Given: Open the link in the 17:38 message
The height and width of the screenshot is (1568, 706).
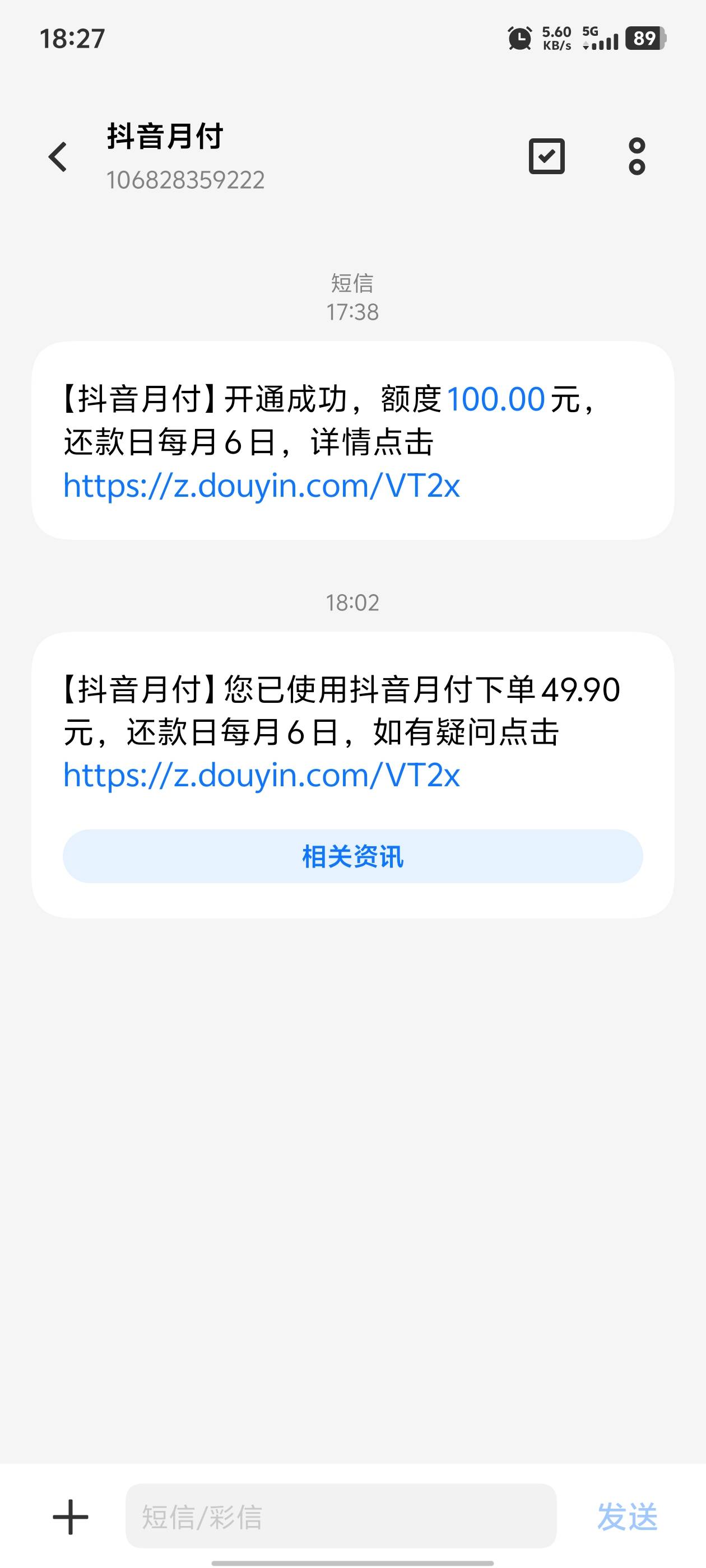Looking at the screenshot, I should [261, 486].
